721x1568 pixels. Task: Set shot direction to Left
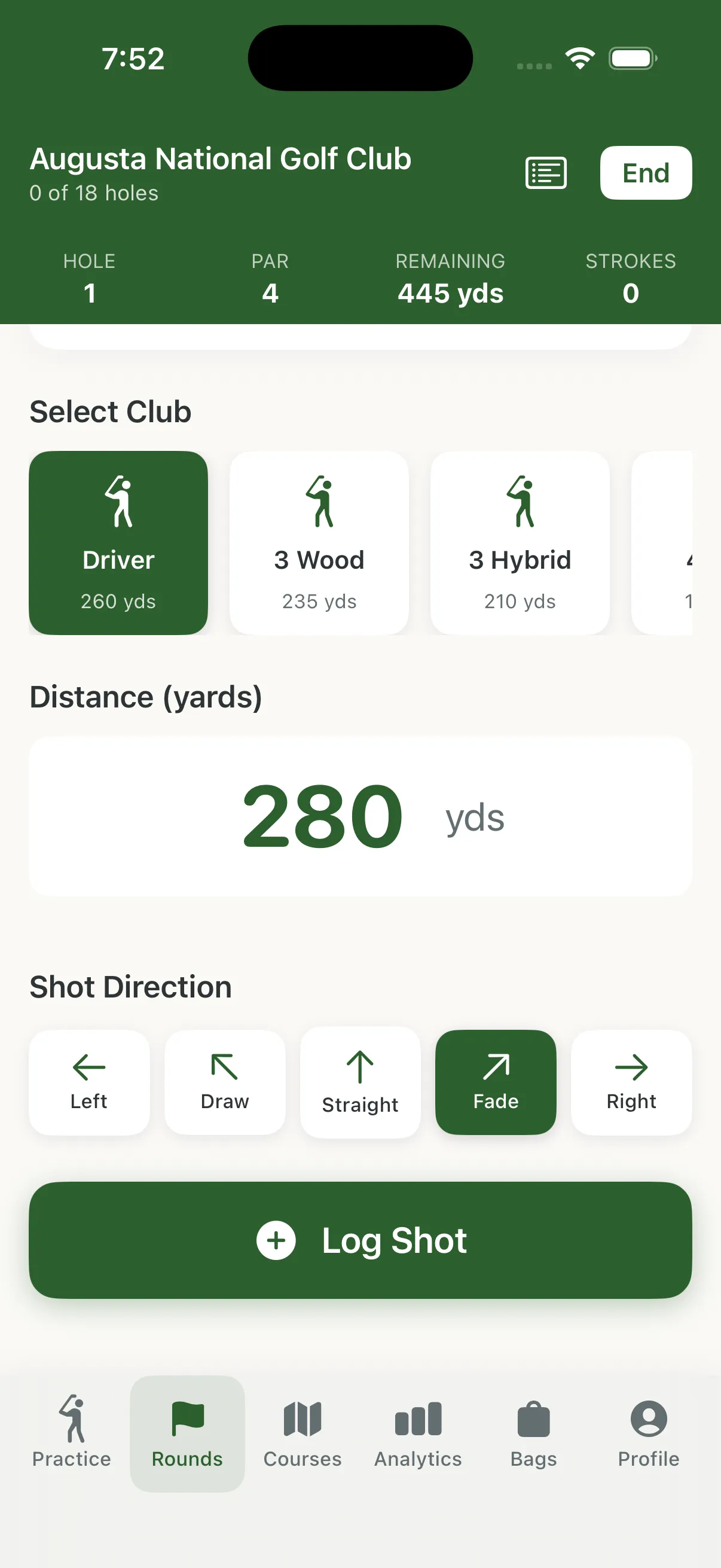(90, 1082)
